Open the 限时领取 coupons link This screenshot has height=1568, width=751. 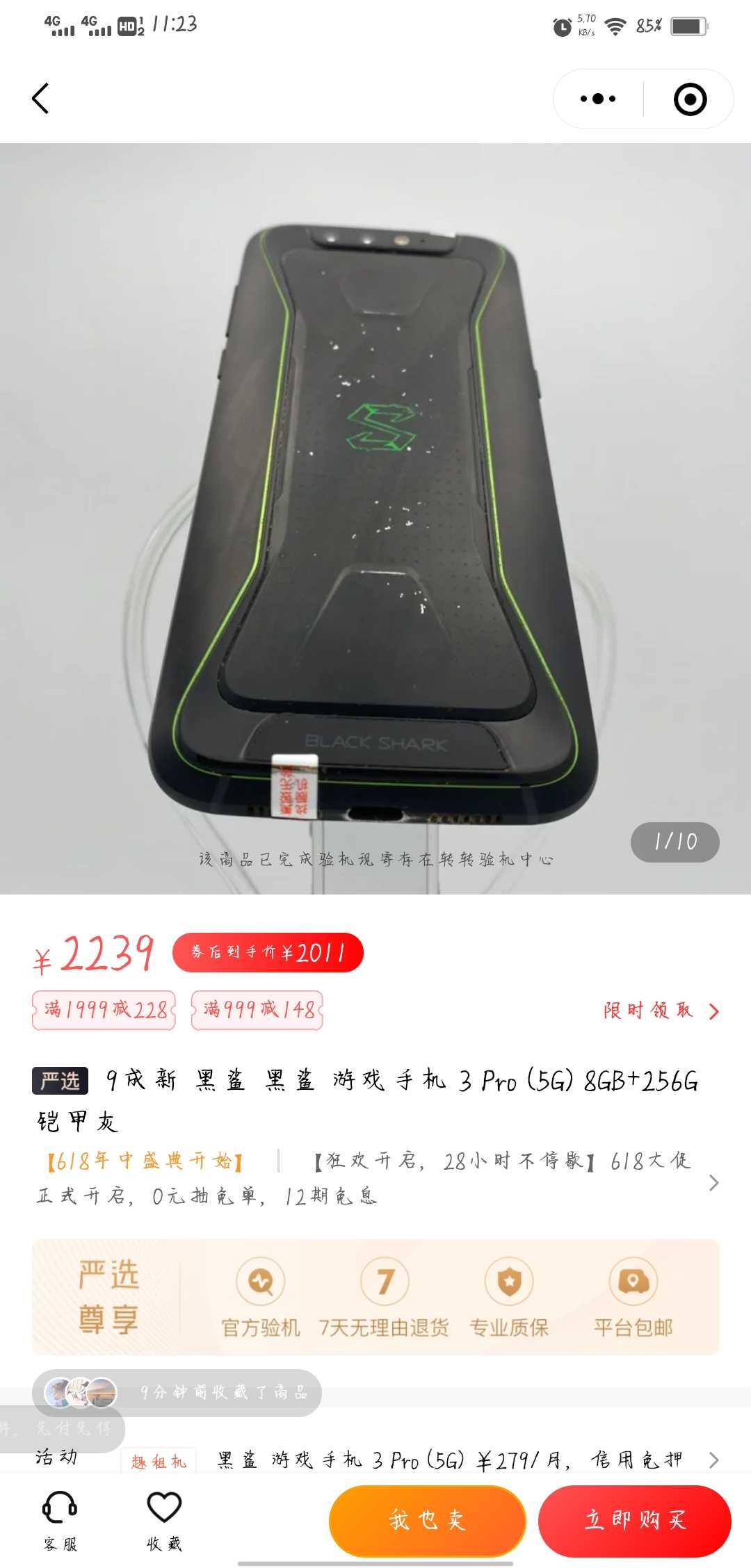tap(661, 1011)
